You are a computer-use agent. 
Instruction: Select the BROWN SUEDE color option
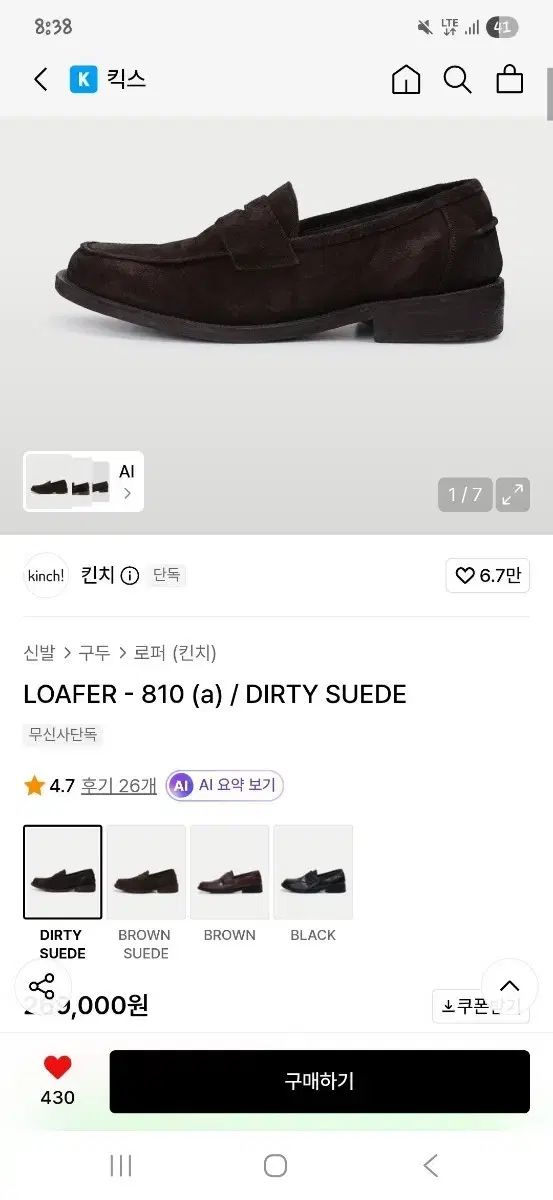[x=146, y=892]
